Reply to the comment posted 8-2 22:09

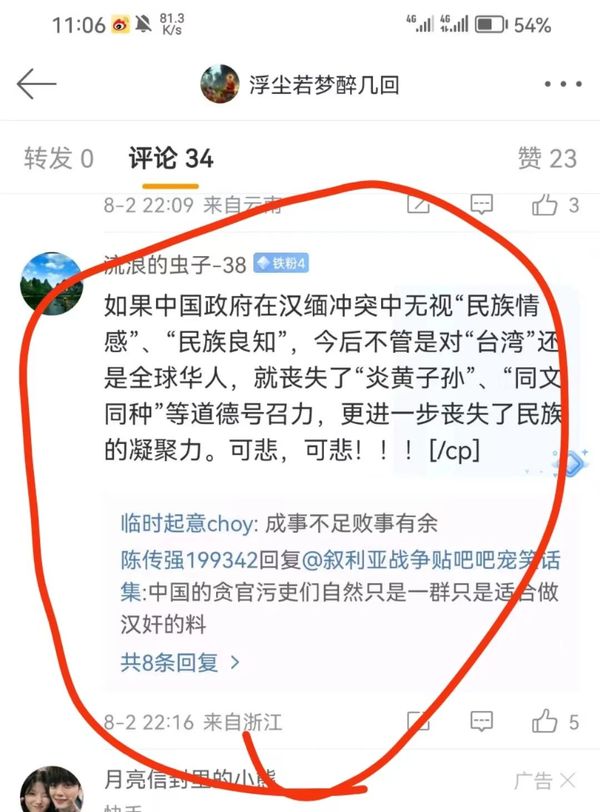(481, 205)
